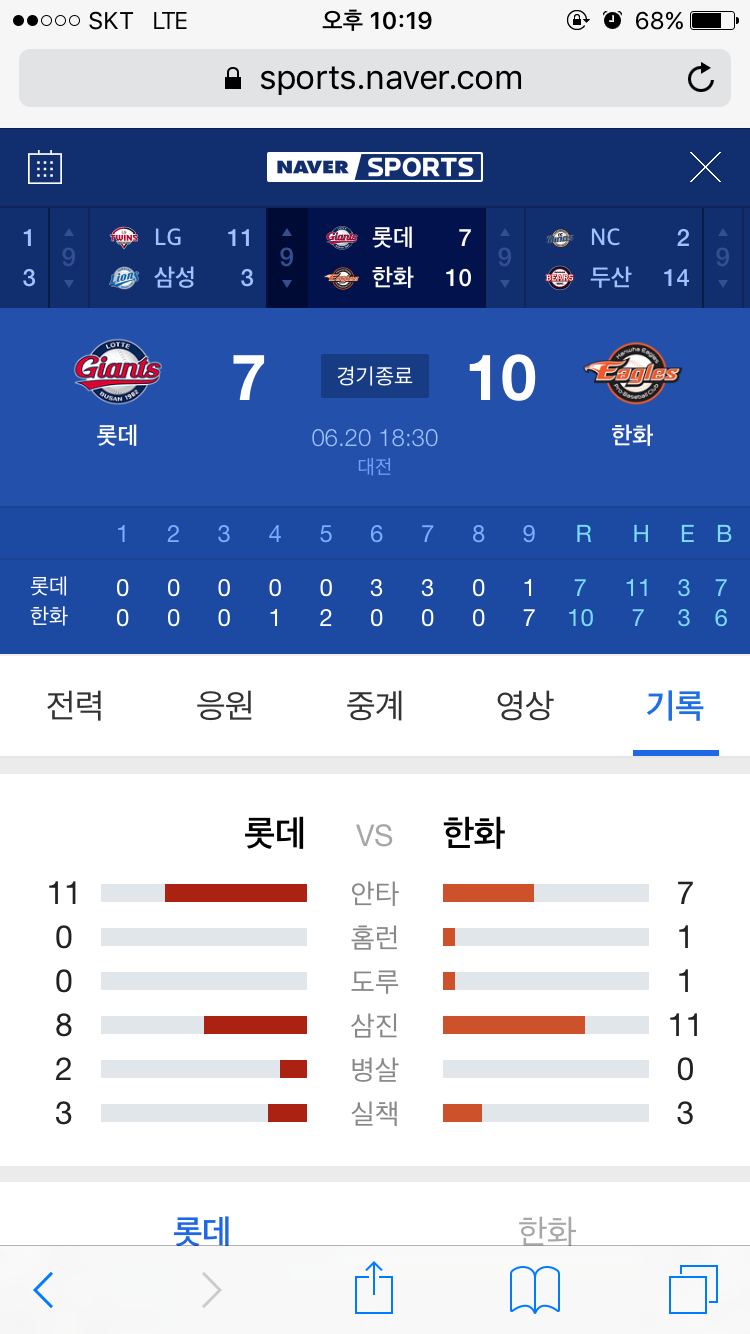Go back to the previous page

(43, 1290)
